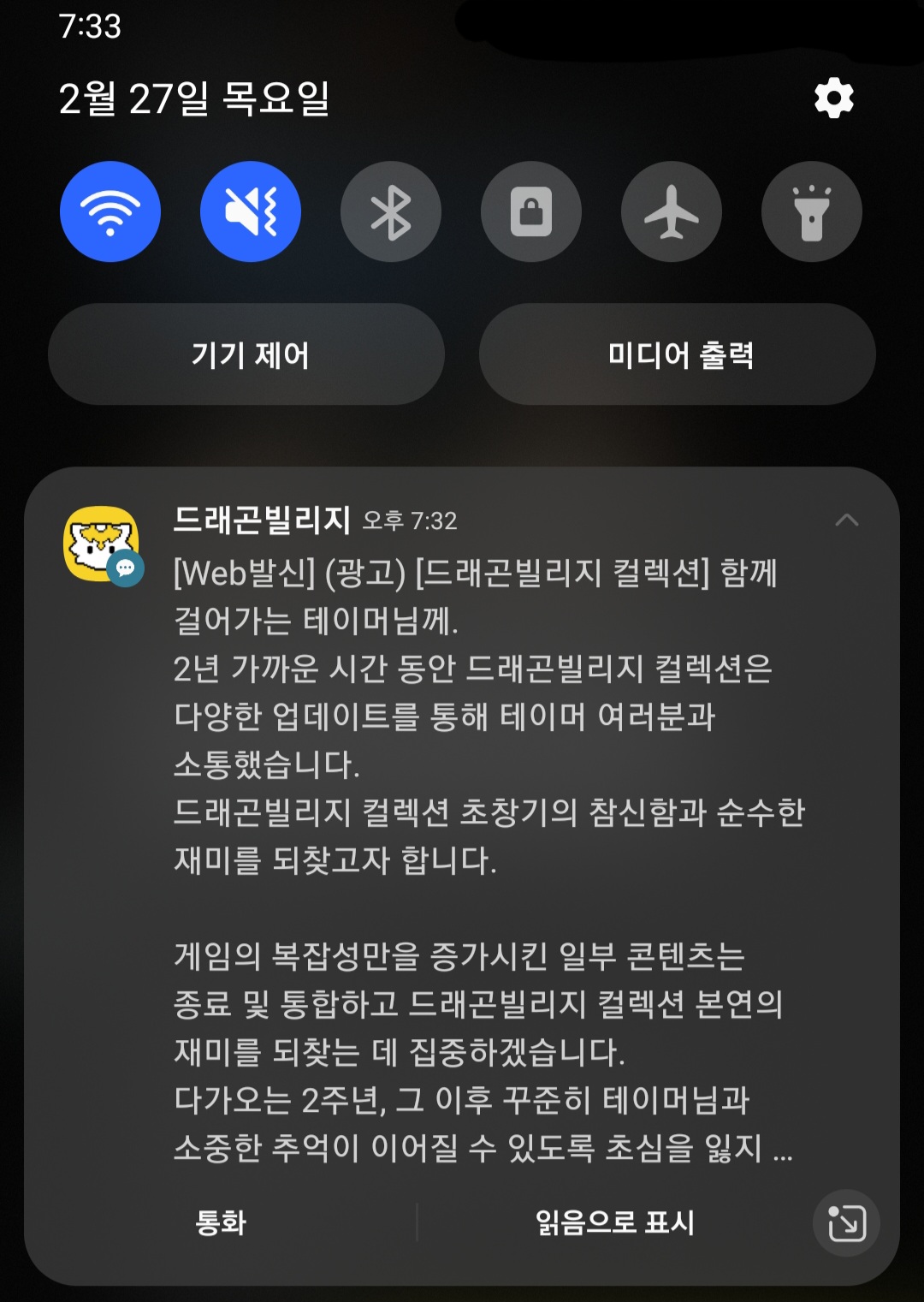The width and height of the screenshot is (924, 1302).
Task: Enable Bluetooth
Action: (391, 211)
